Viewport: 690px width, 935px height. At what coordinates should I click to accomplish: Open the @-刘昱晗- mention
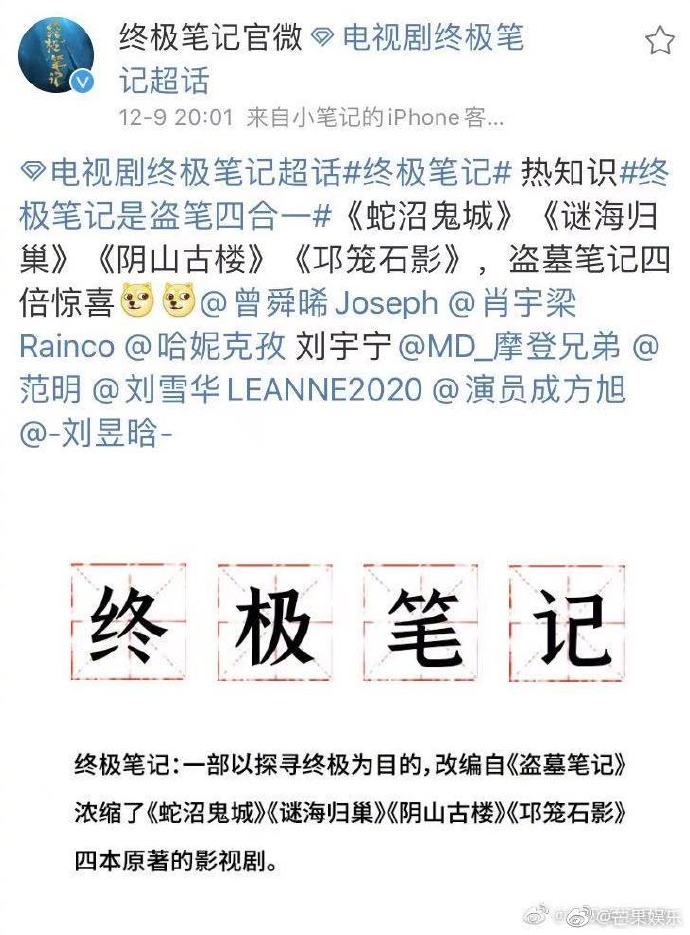pos(88,435)
